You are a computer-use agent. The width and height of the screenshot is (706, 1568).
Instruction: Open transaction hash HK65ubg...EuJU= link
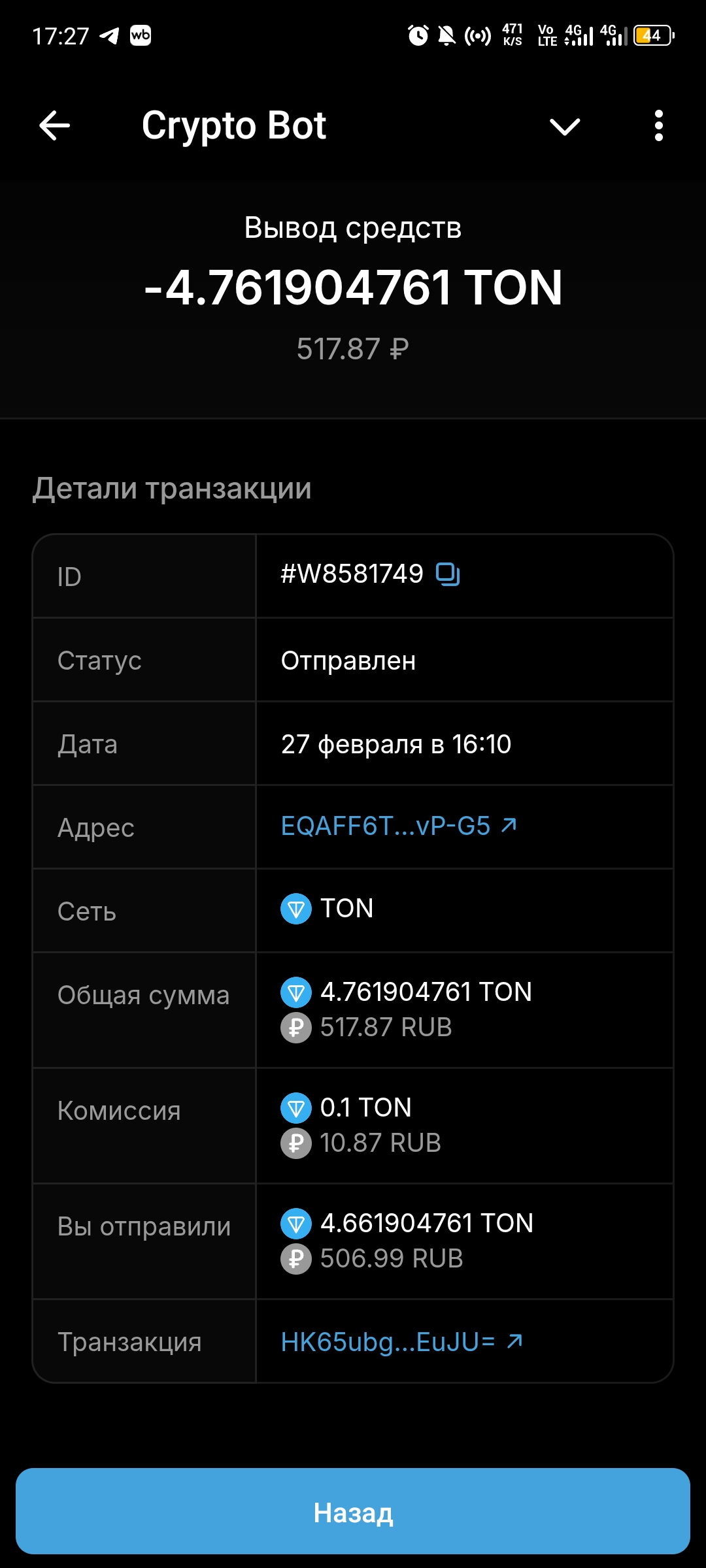tap(401, 1342)
